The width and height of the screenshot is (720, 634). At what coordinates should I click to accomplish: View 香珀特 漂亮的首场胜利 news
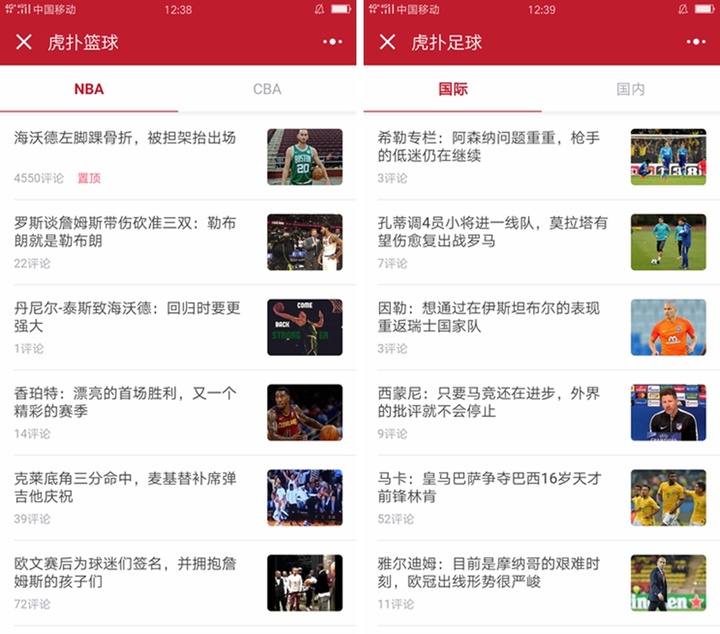125,402
